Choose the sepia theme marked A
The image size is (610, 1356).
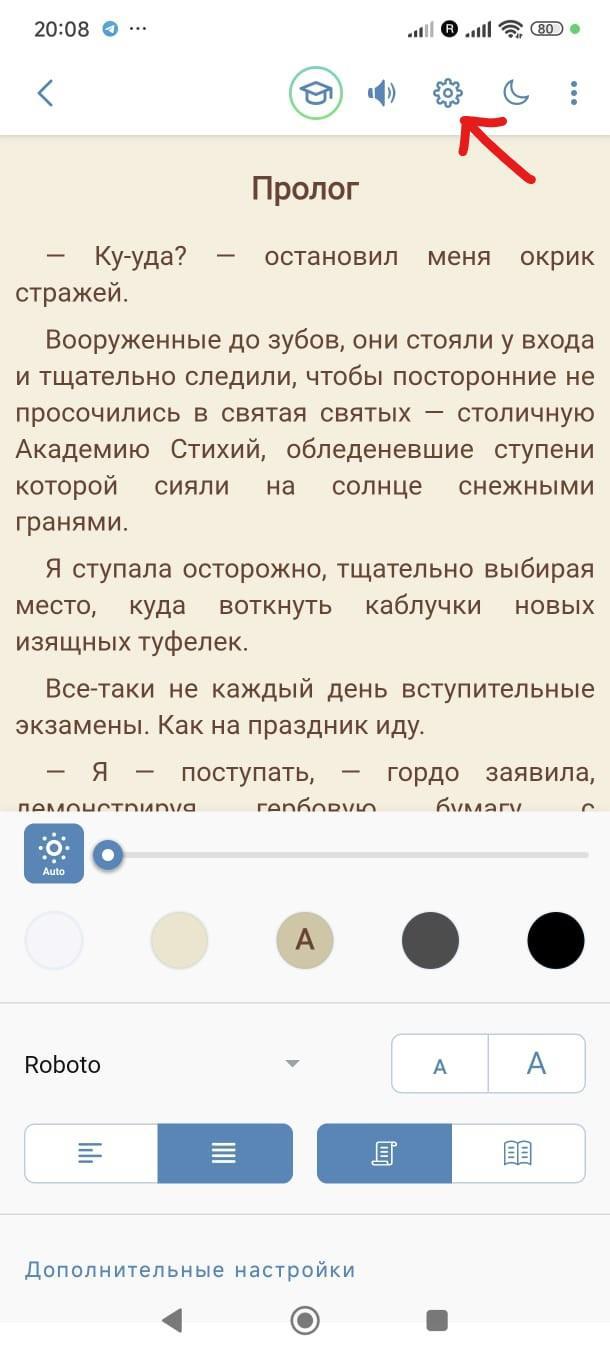point(305,940)
